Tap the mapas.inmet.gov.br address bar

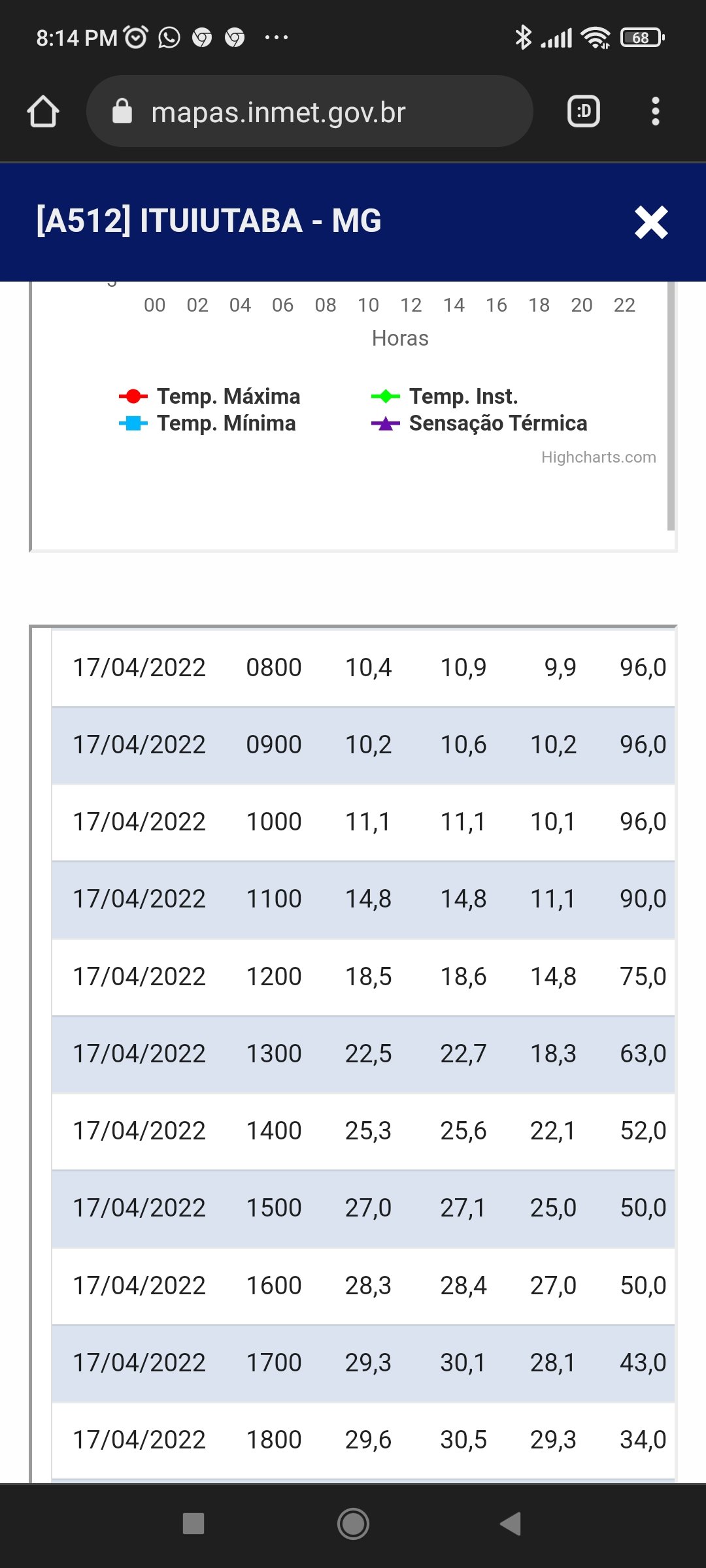point(310,111)
